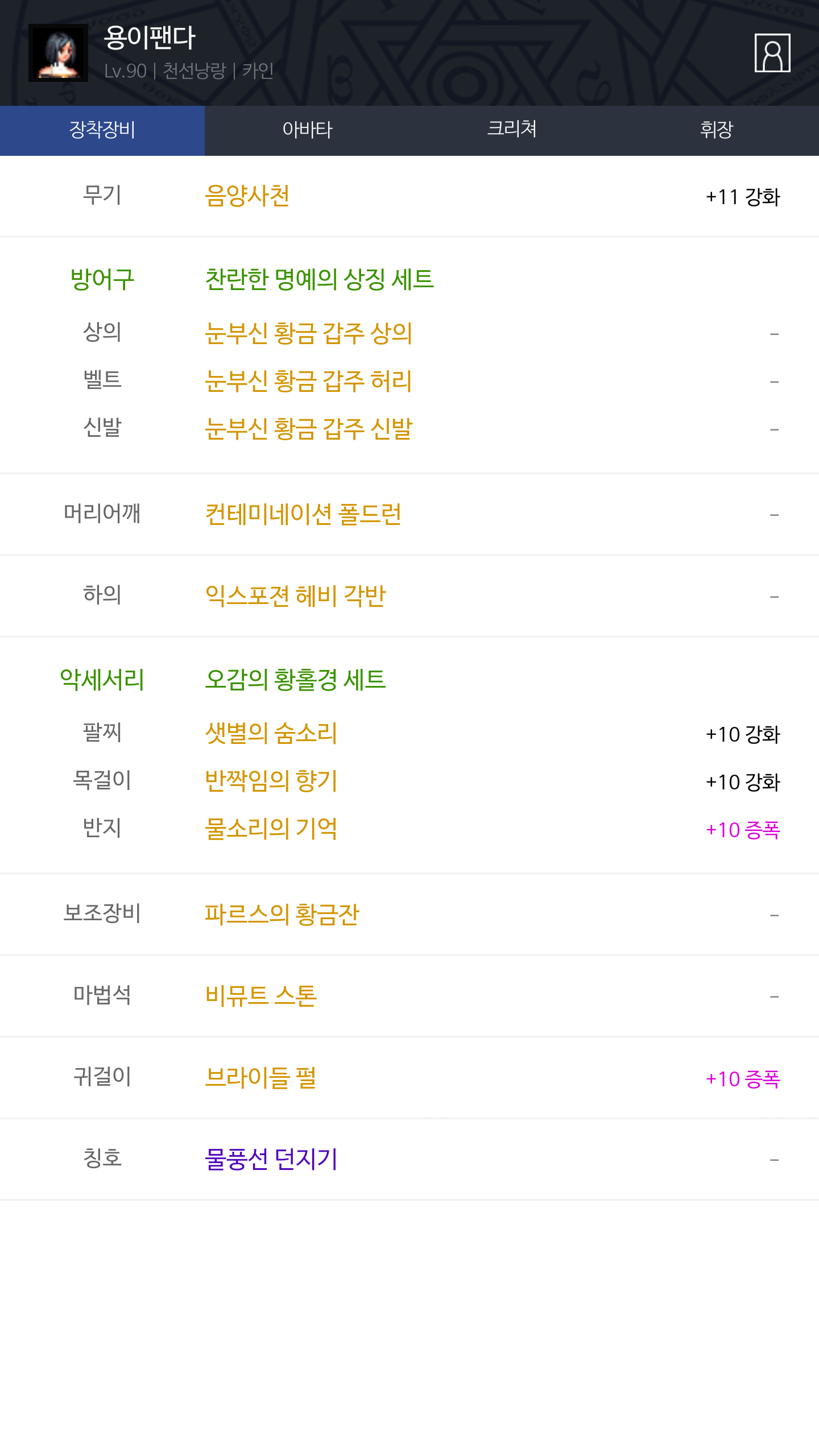View the title item 물풍선 던지기
This screenshot has width=819, height=1456.
(271, 1159)
